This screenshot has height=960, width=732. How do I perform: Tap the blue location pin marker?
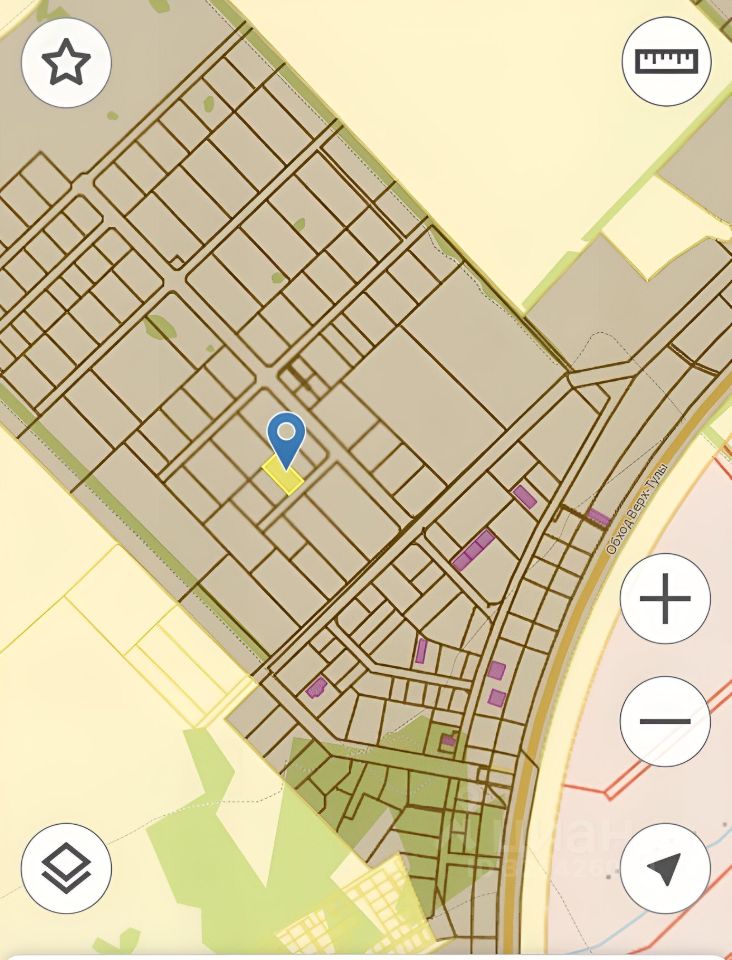pos(287,438)
